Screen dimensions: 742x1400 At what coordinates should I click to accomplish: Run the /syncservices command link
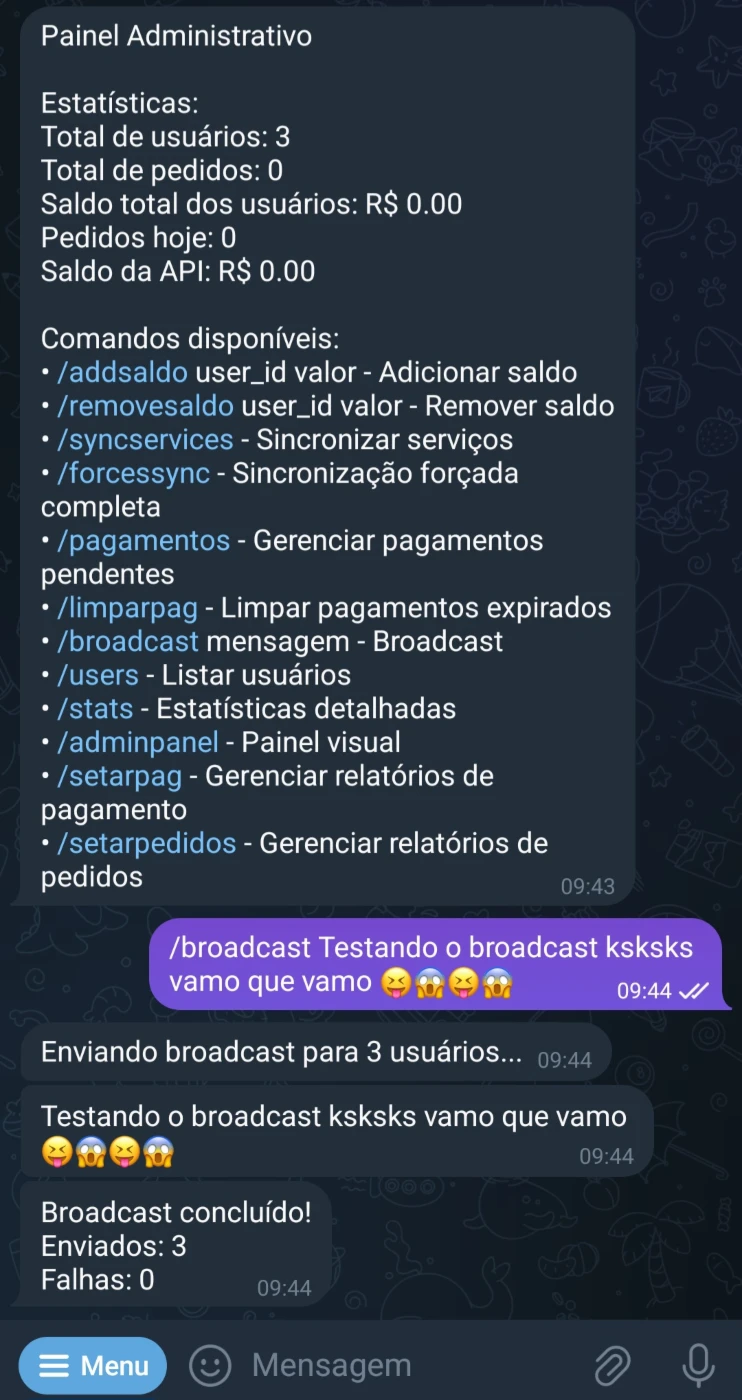tap(145, 439)
